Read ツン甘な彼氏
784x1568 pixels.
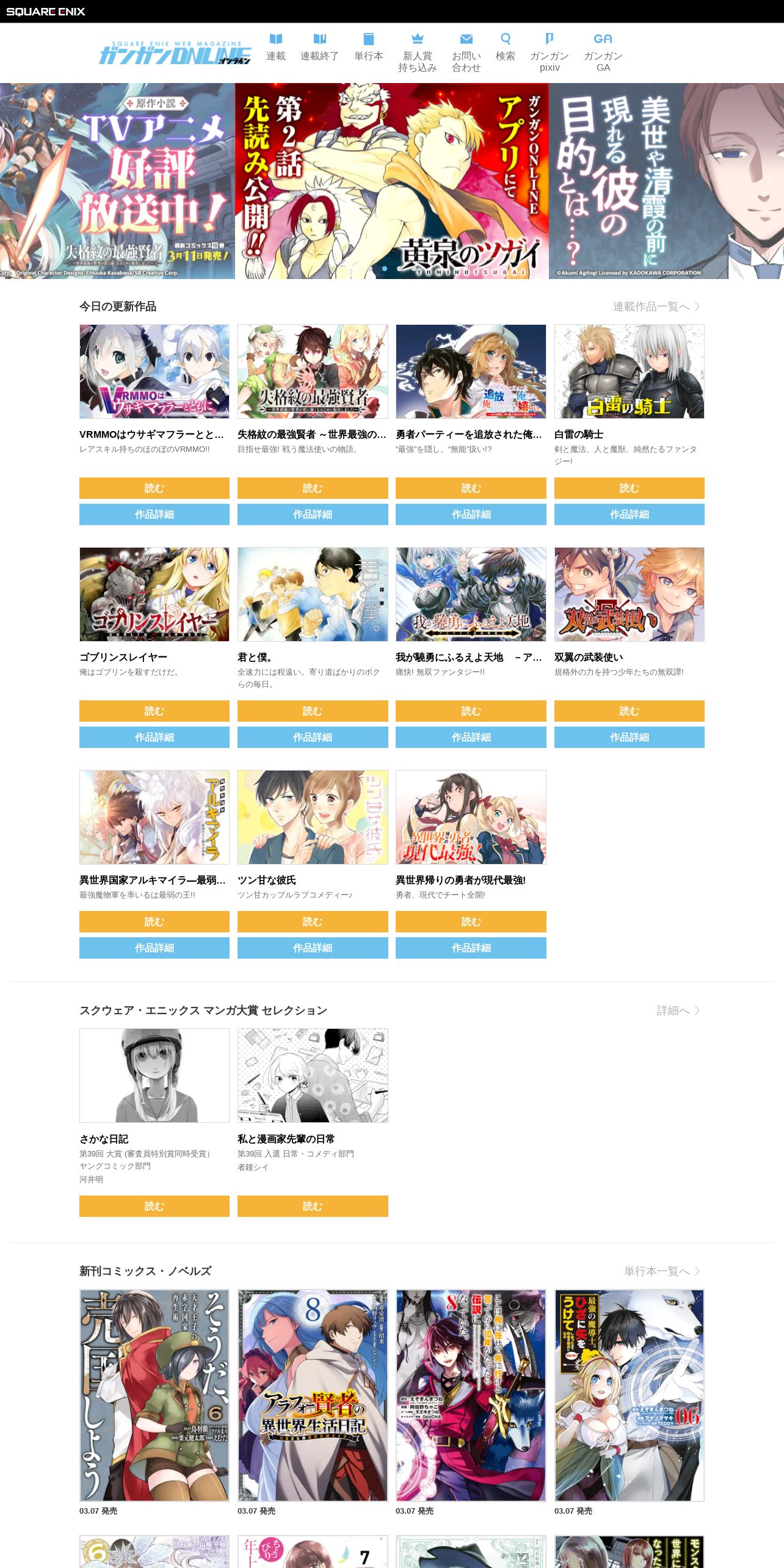pos(313,921)
